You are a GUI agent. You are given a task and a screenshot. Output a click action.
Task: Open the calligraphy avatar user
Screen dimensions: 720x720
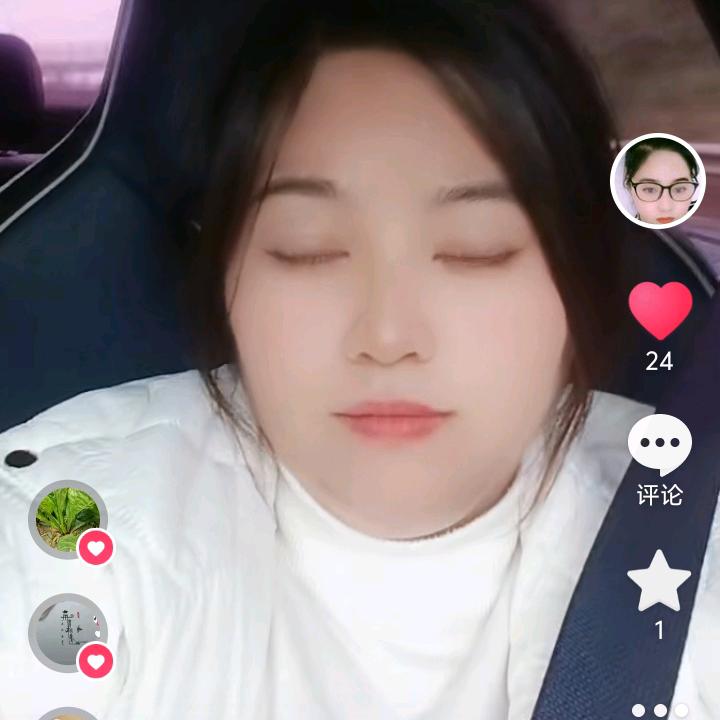tap(67, 632)
